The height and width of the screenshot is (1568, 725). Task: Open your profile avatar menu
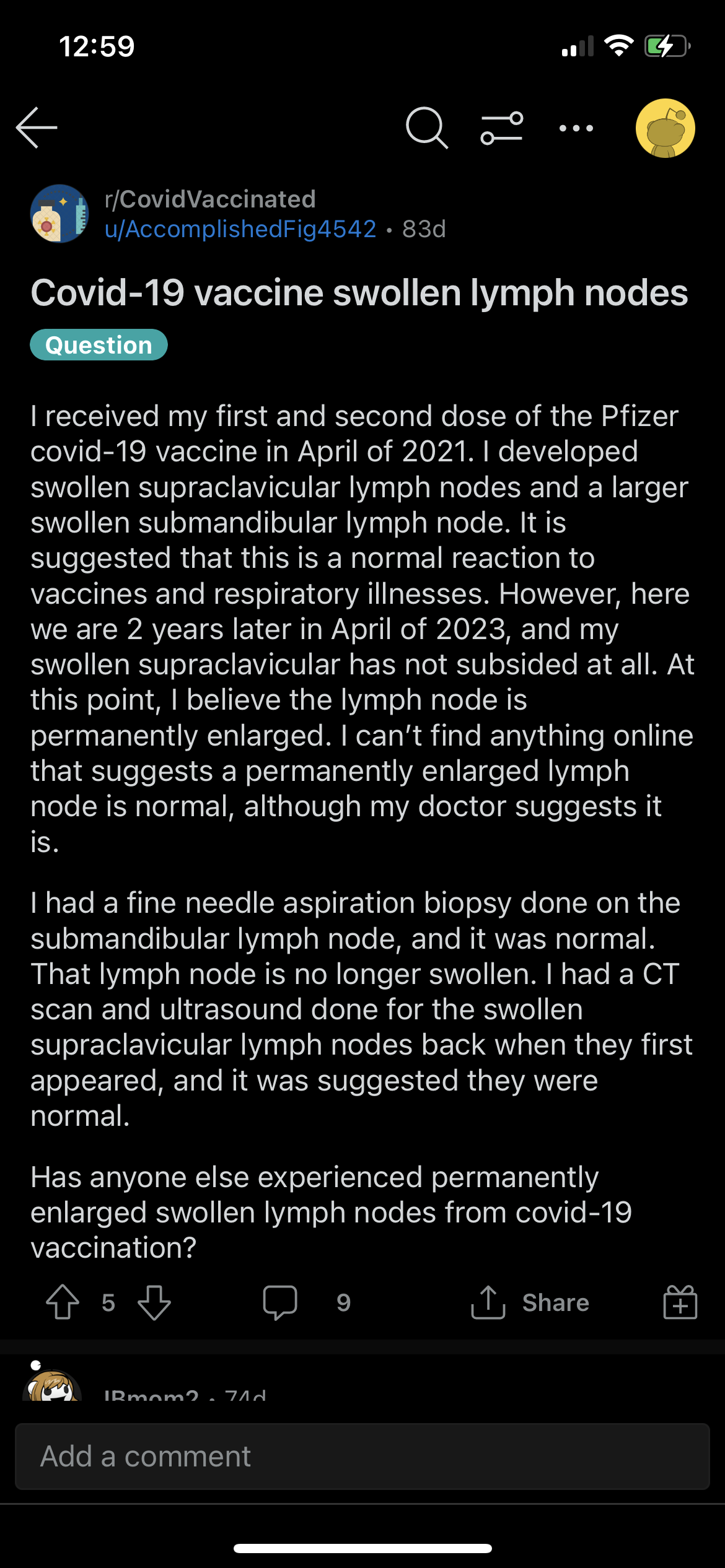coord(666,128)
